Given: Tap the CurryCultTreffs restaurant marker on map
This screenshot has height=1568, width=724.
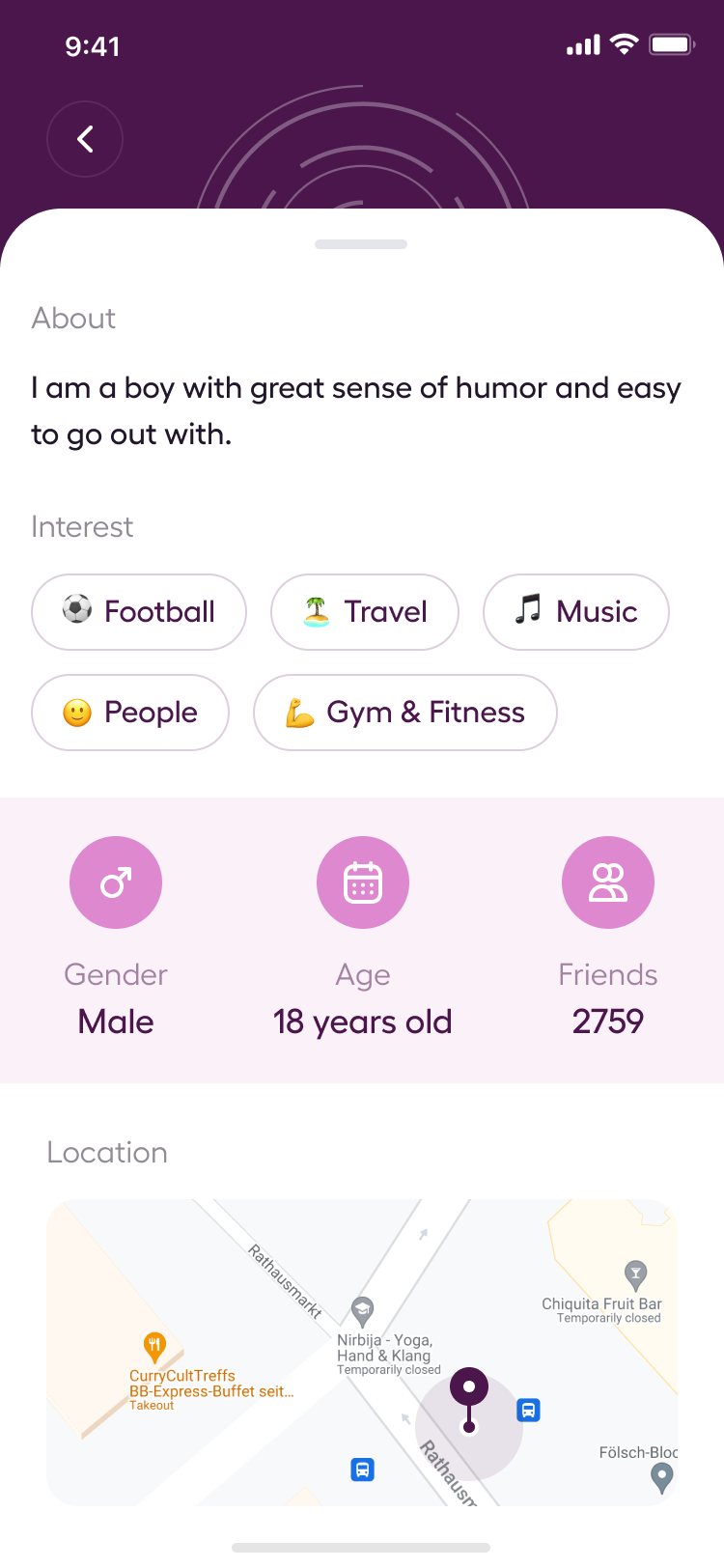Looking at the screenshot, I should coord(156,1344).
